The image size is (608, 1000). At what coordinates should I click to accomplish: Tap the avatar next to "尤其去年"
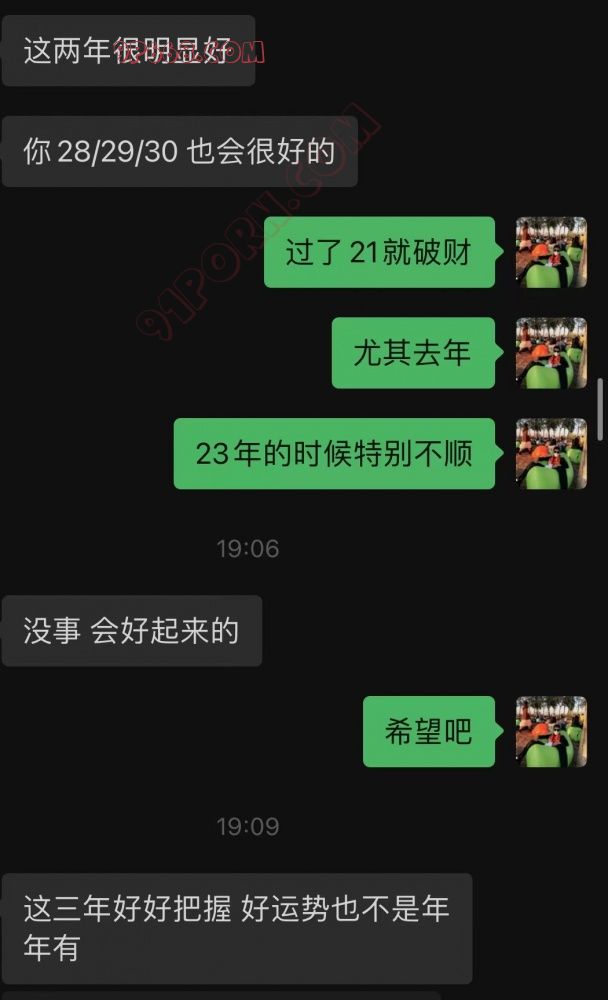click(551, 353)
